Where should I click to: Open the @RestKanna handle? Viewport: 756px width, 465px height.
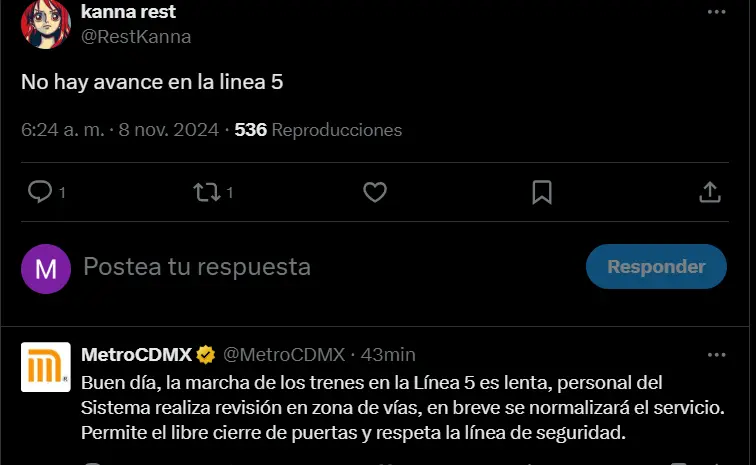(136, 37)
